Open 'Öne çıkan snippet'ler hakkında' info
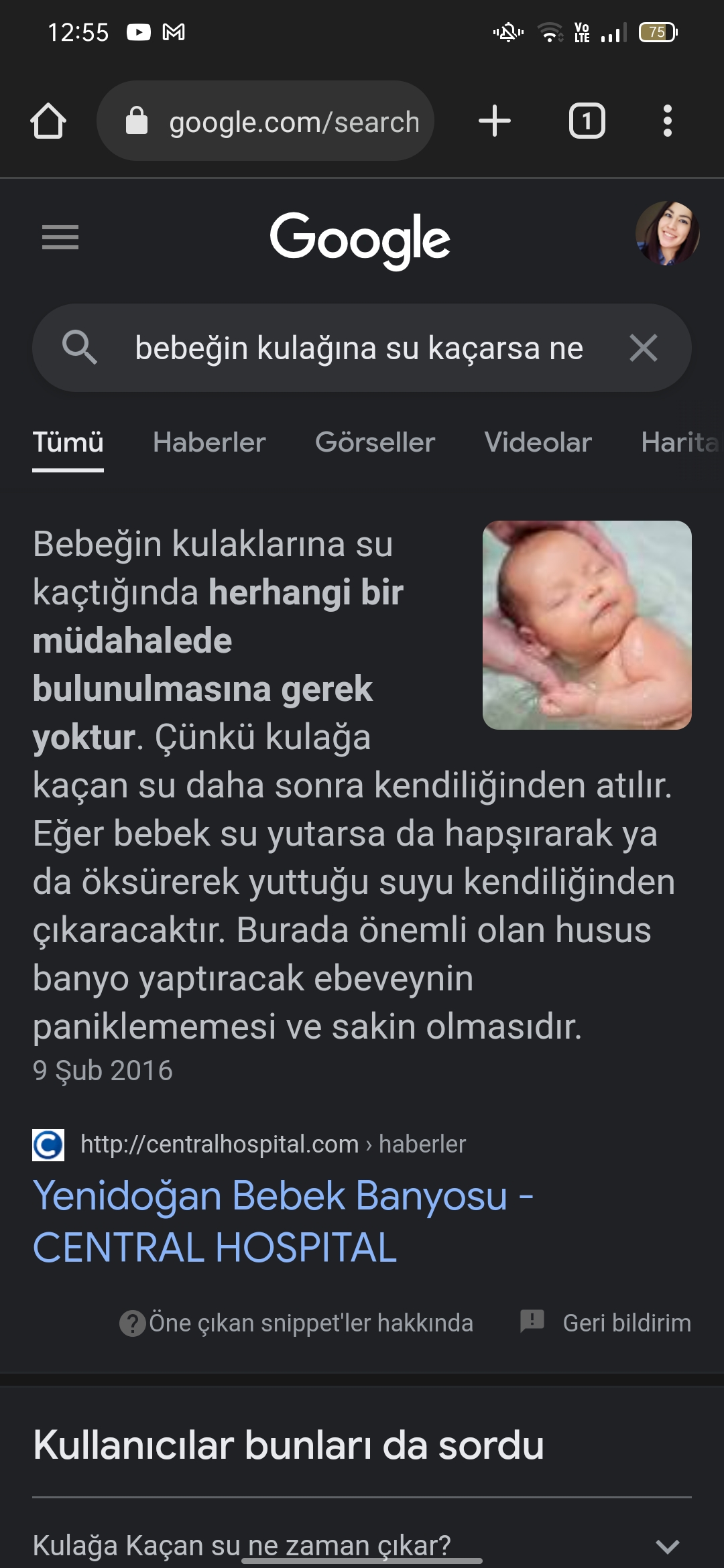Screen dimensions: 724x1568 tap(296, 1323)
